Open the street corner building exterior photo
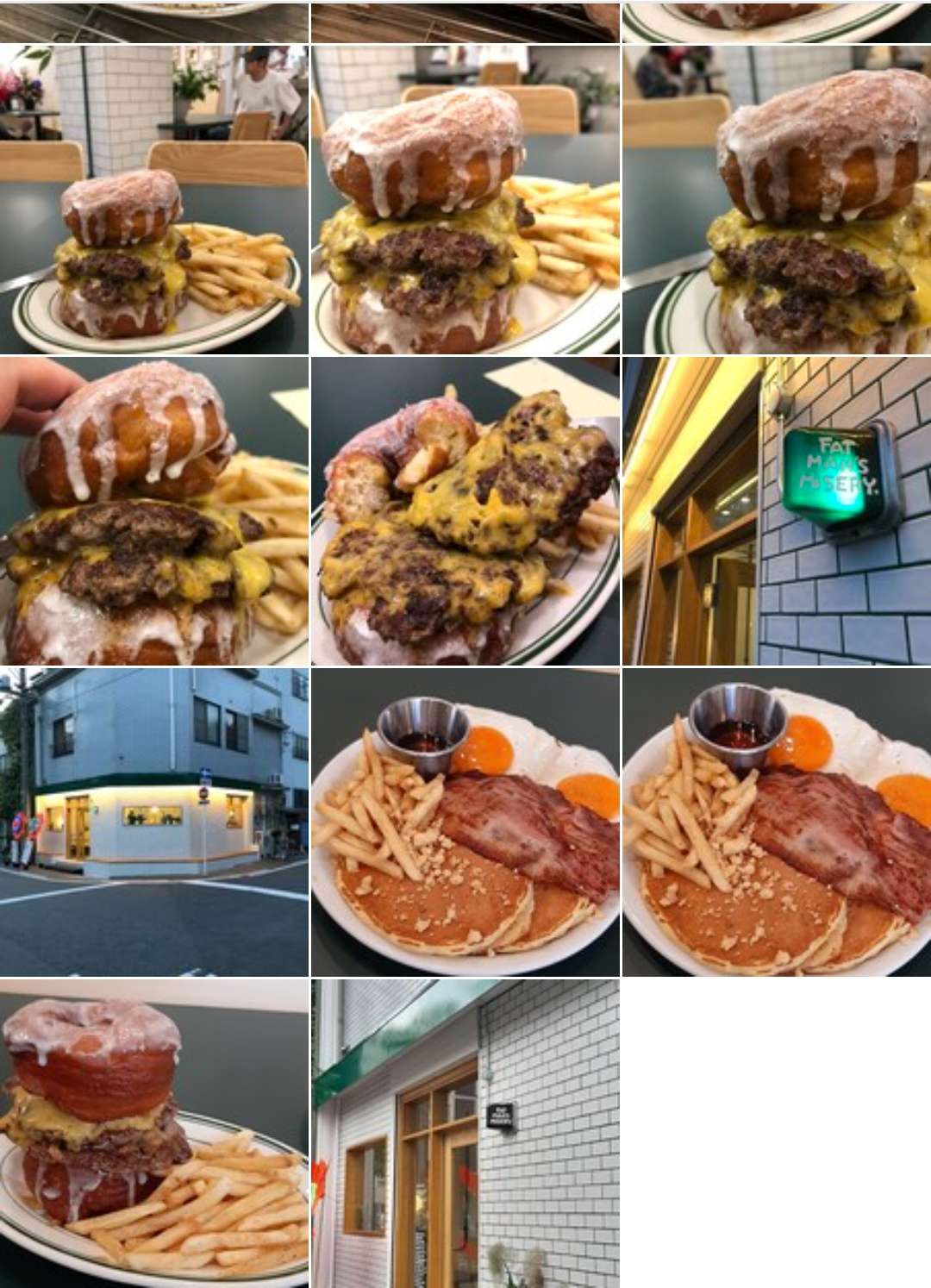The width and height of the screenshot is (931, 1288). [153, 822]
